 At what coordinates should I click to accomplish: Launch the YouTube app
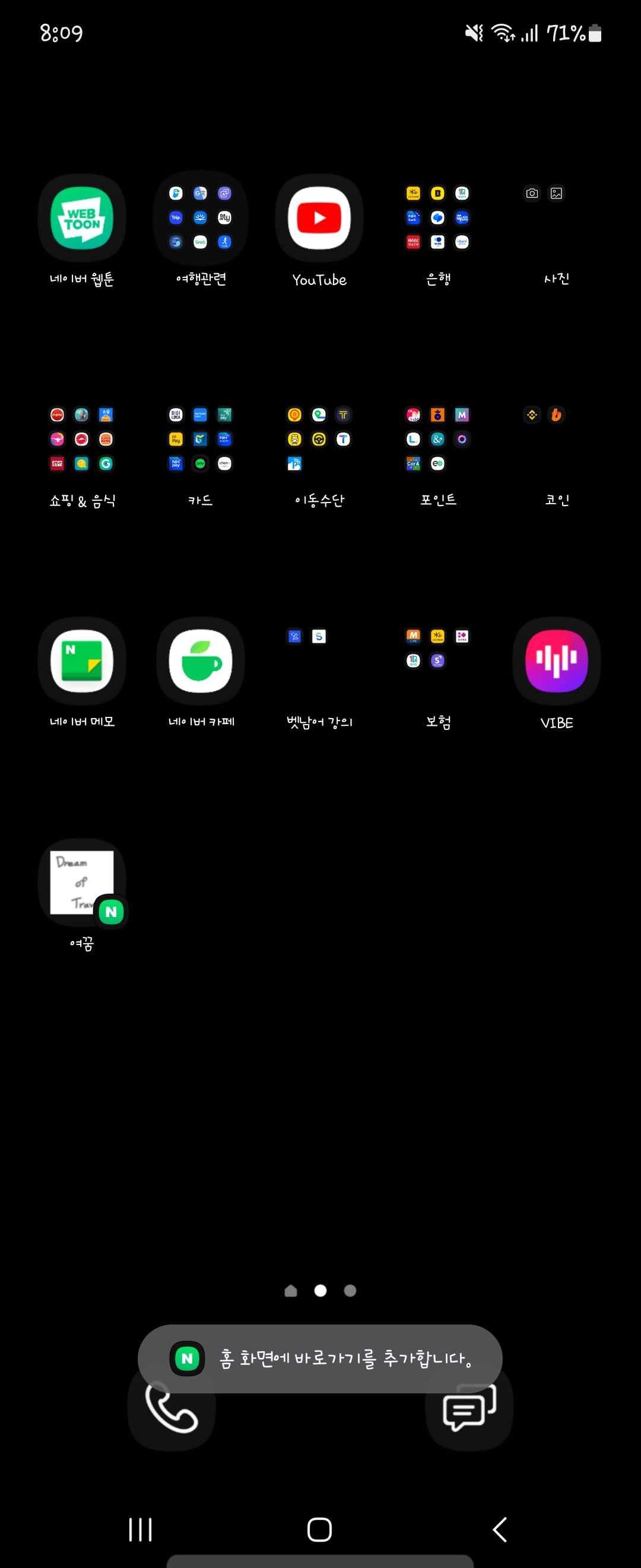pos(319,218)
